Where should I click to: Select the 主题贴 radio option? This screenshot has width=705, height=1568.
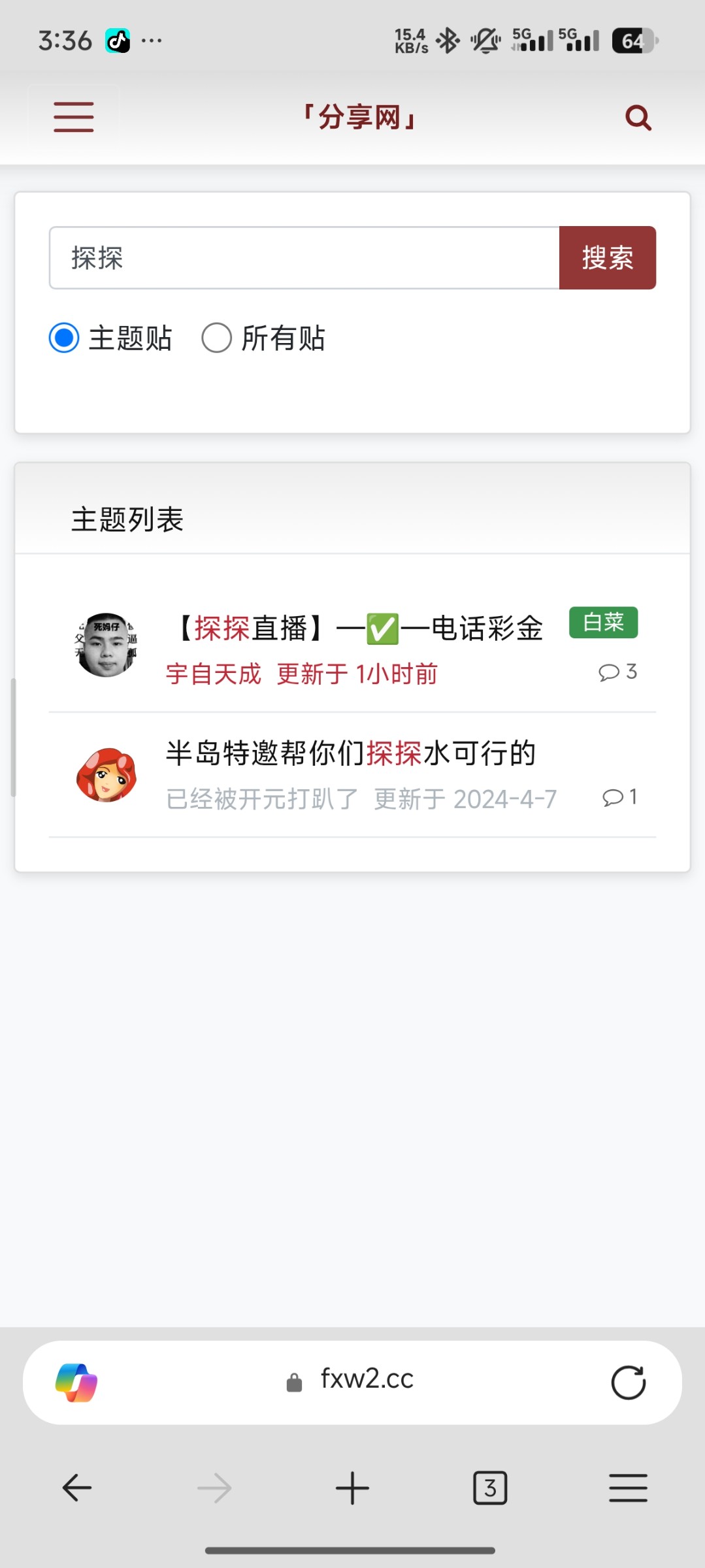[x=65, y=338]
